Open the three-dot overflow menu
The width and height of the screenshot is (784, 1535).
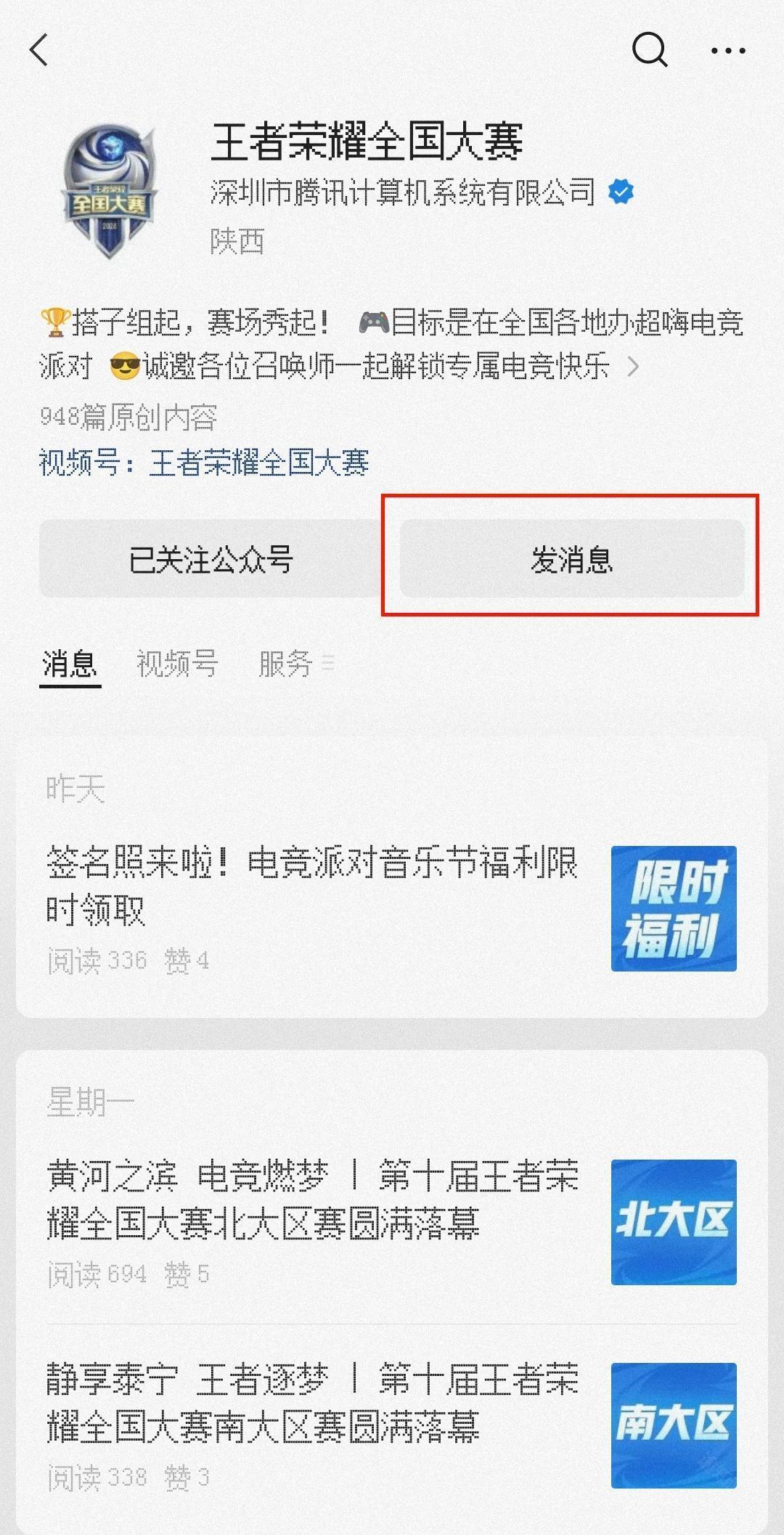(727, 51)
